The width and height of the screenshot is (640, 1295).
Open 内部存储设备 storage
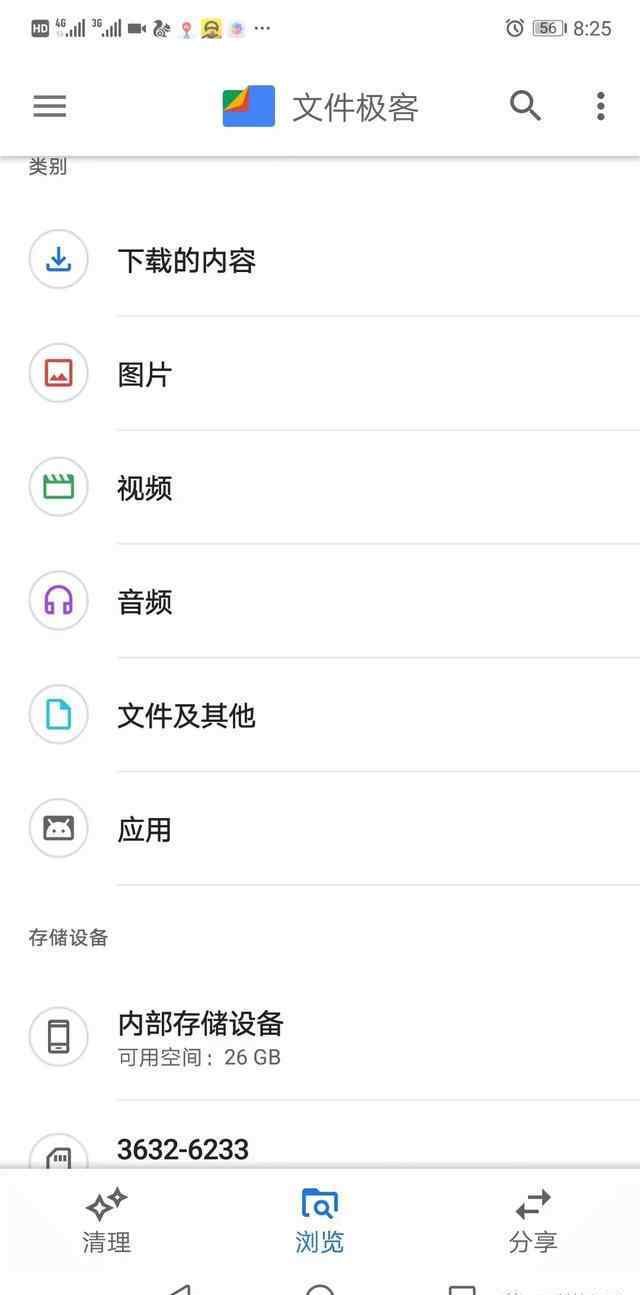click(x=320, y=1037)
